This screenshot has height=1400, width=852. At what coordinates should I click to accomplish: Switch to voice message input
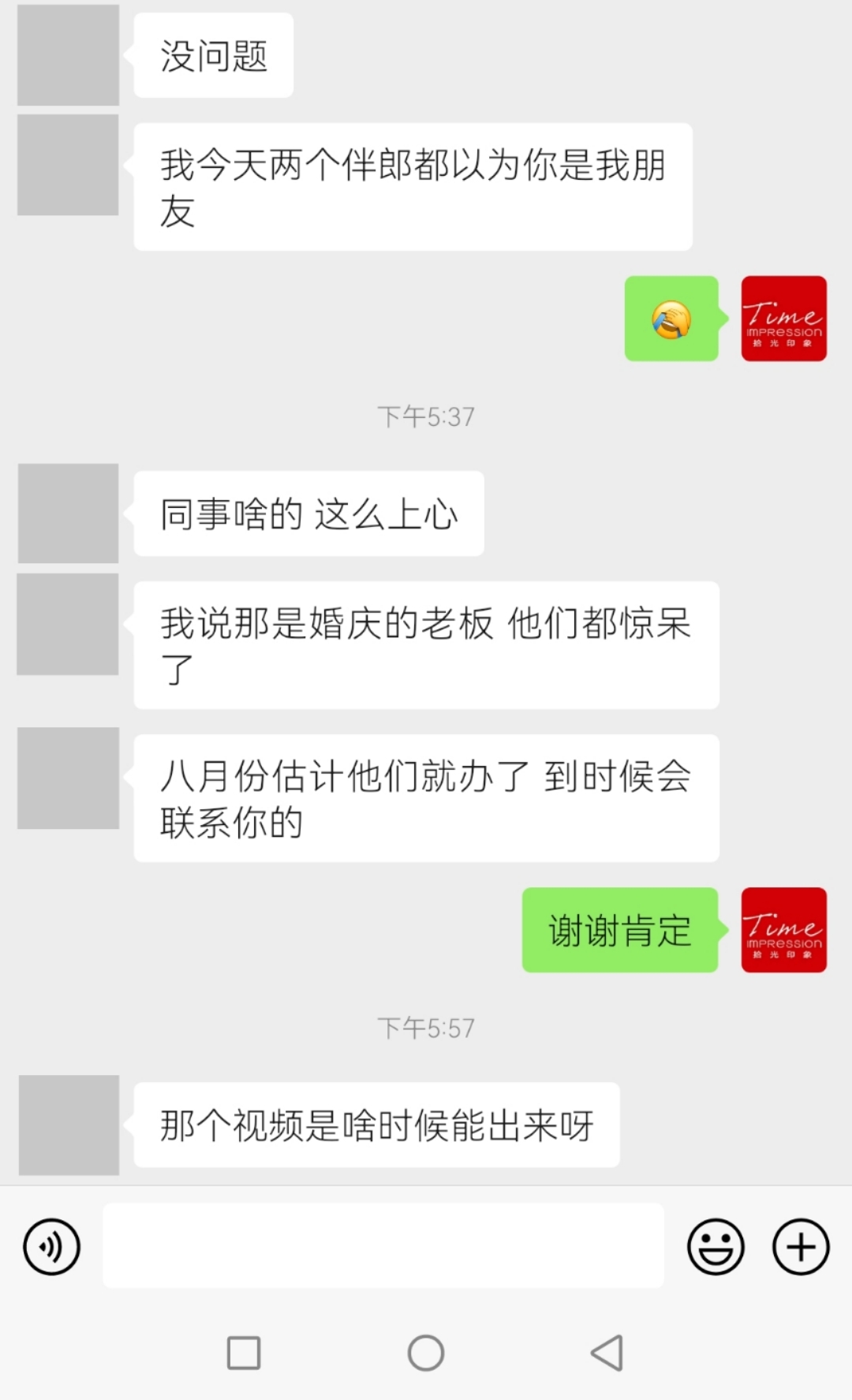[51, 1247]
